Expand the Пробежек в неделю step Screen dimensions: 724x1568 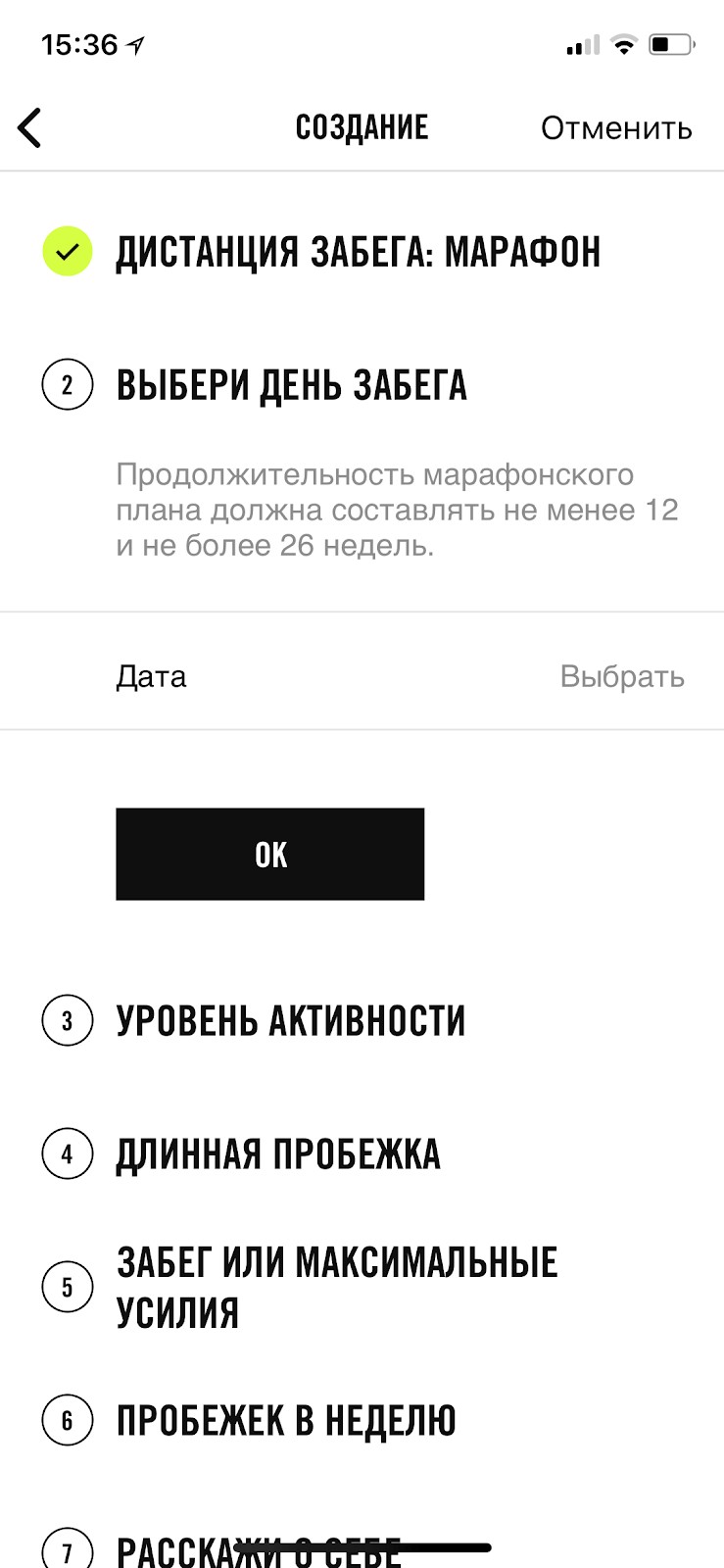286,1421
